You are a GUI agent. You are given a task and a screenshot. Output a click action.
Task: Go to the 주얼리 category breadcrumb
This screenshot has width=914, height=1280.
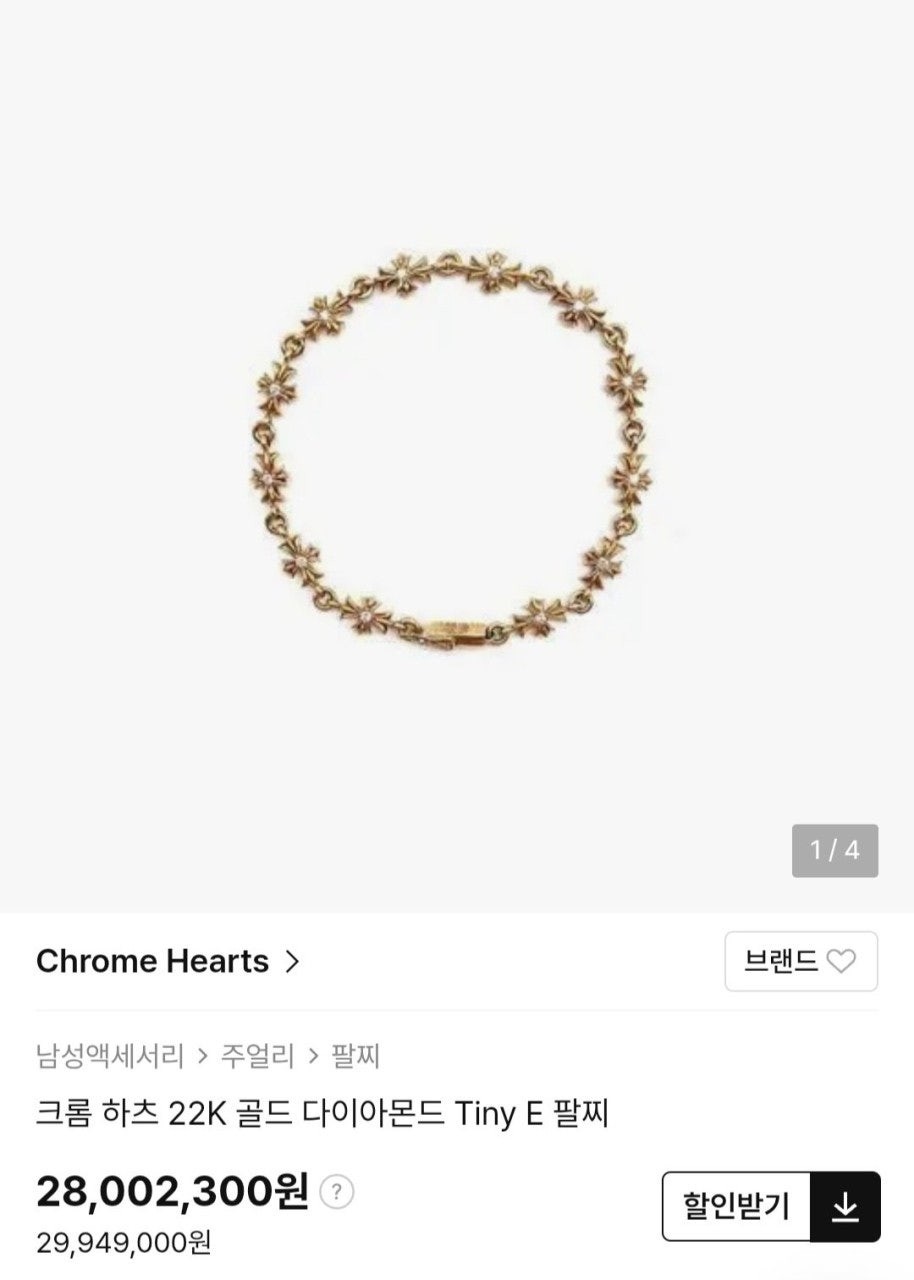point(258,1056)
